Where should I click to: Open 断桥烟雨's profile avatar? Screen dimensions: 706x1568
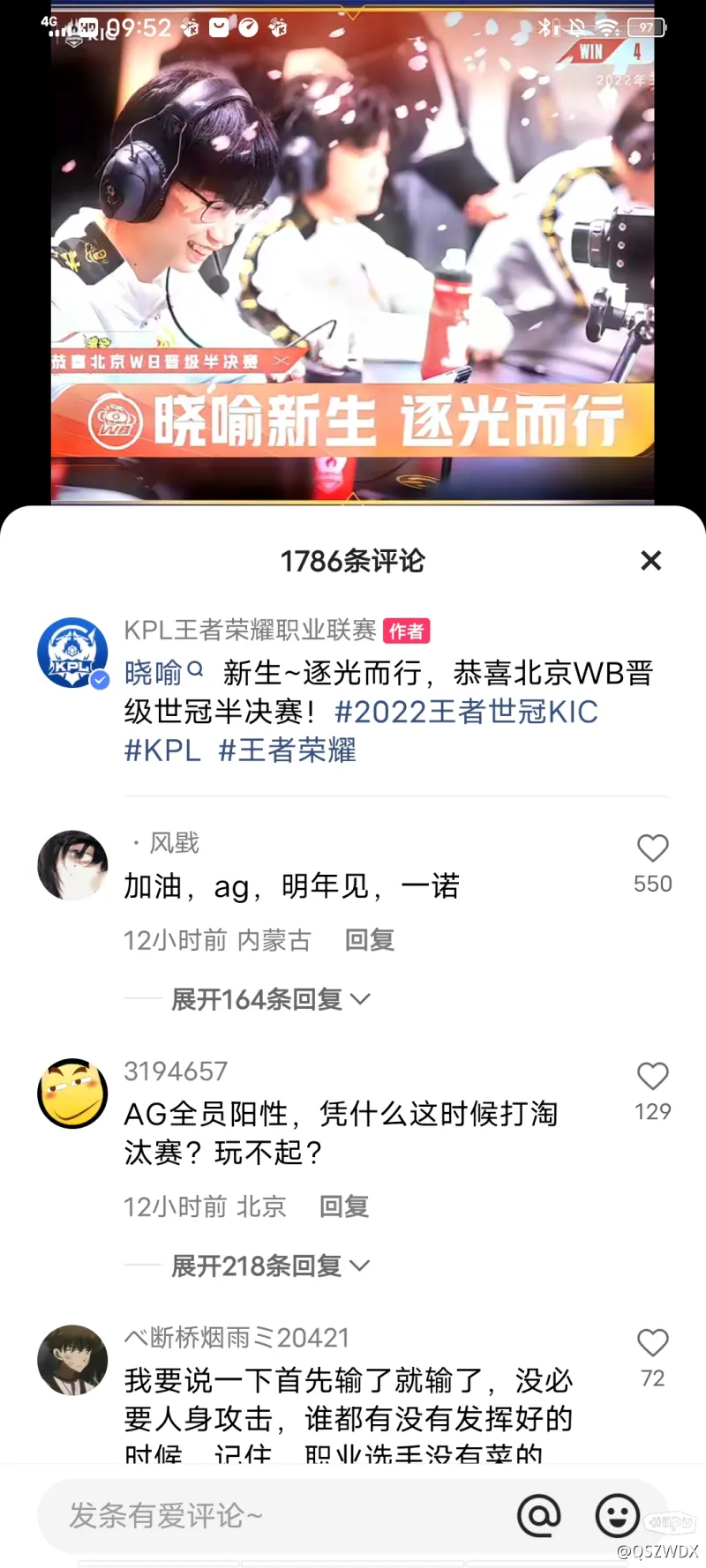tap(72, 1359)
